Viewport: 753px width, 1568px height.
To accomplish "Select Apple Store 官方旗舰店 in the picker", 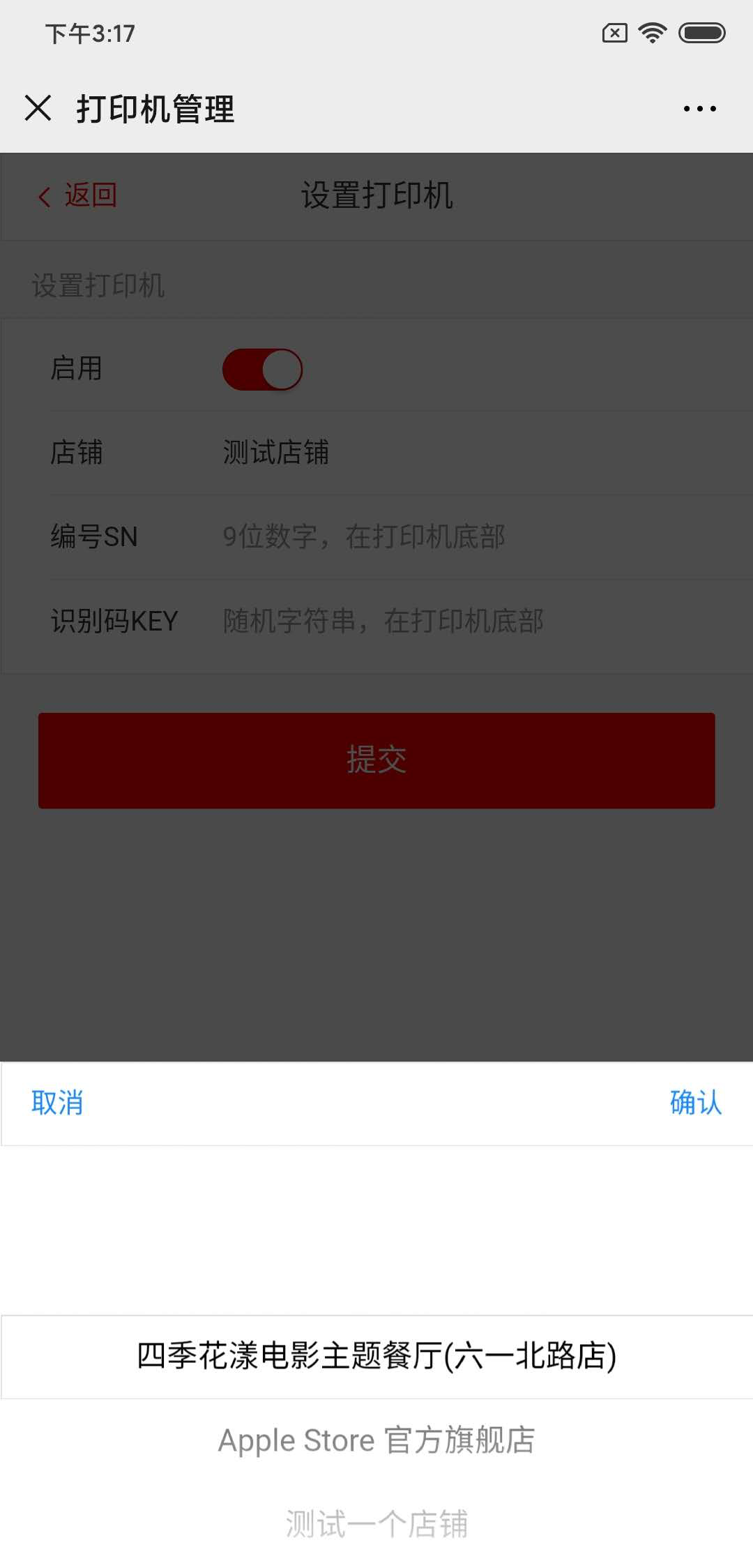I will tap(376, 1440).
